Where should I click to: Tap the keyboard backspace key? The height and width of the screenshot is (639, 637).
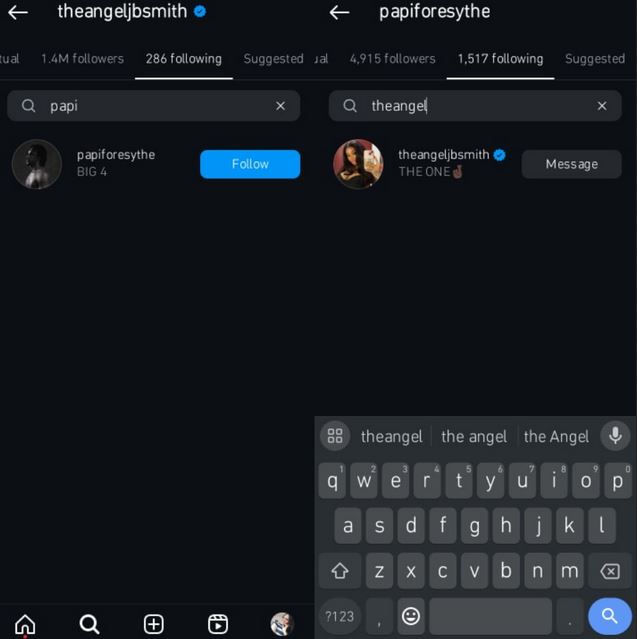pyautogui.click(x=609, y=571)
